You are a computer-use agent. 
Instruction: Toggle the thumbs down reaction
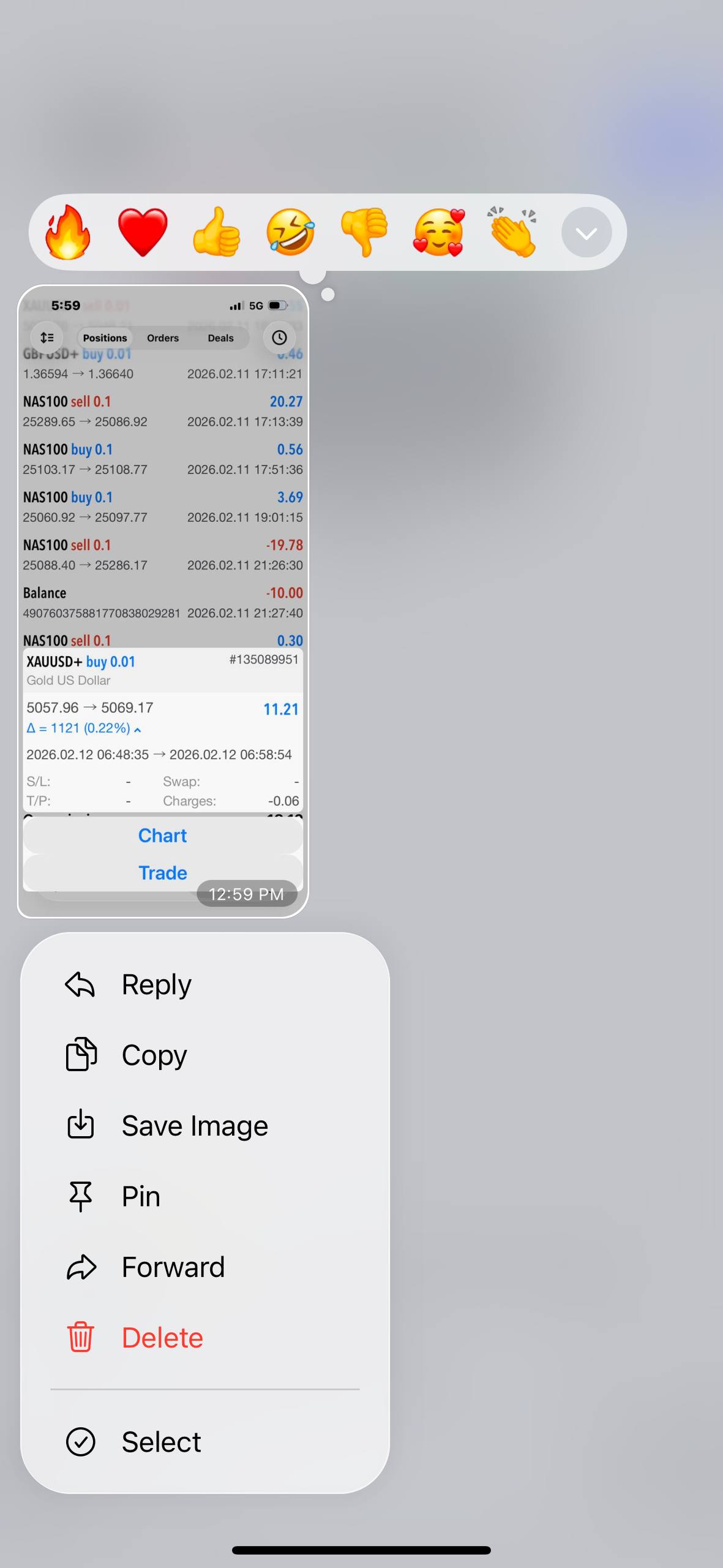(364, 233)
